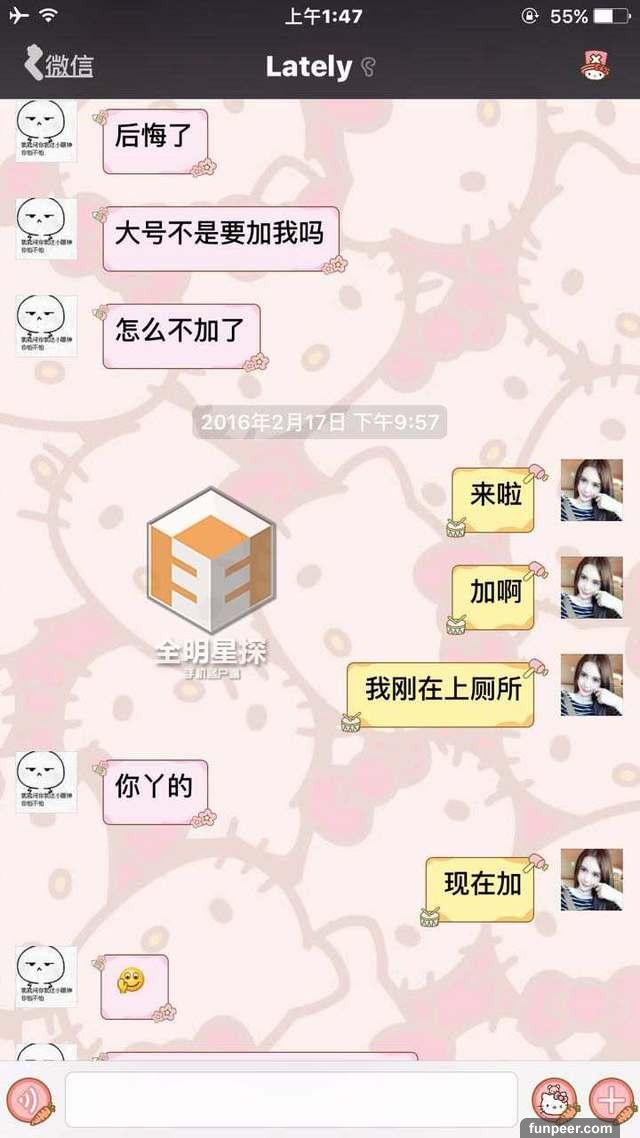Open own avatar beside 来啦 message
This screenshot has width=640, height=1138.
(x=591, y=490)
